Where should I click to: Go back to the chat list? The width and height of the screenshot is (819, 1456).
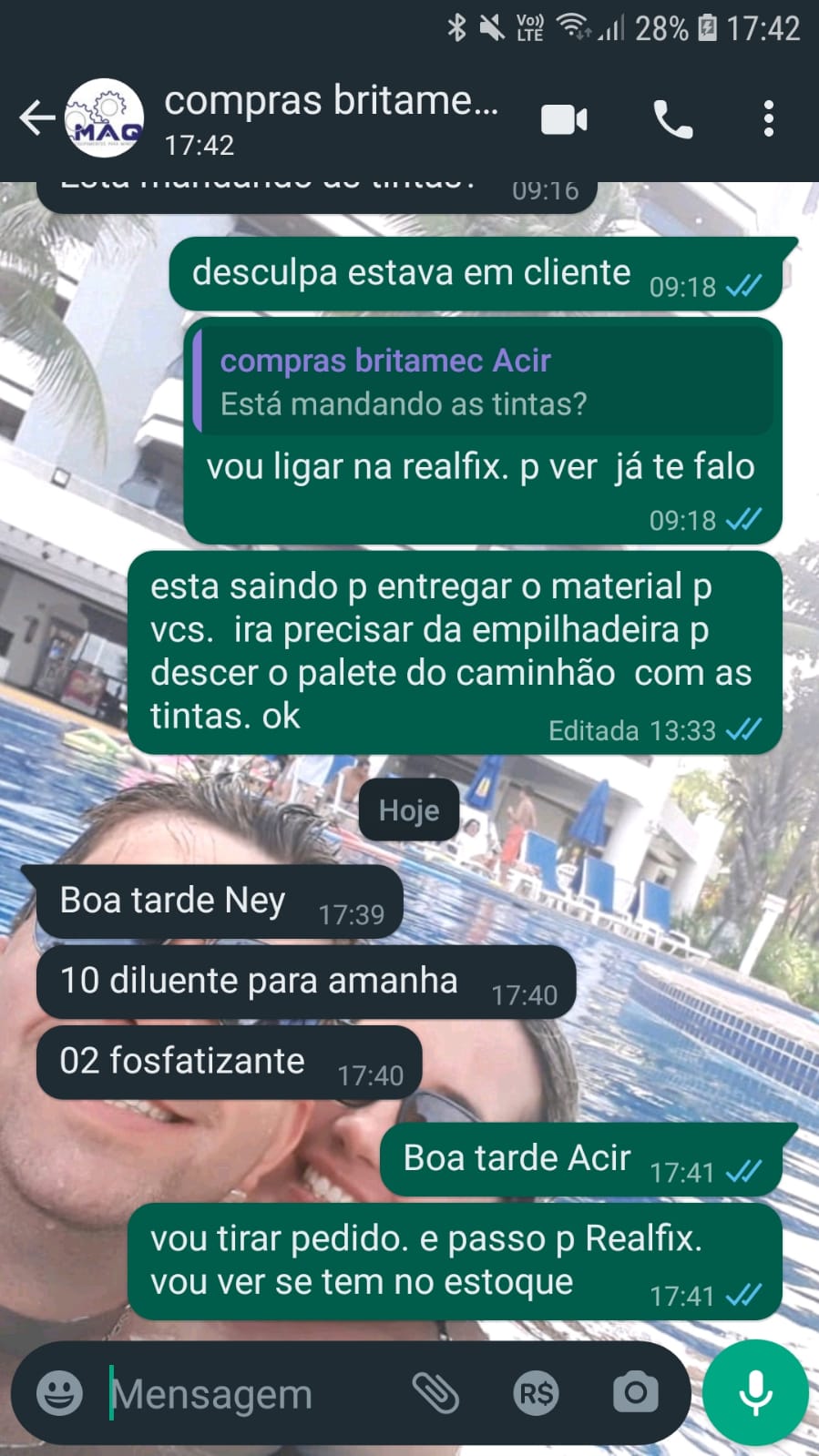(x=36, y=118)
